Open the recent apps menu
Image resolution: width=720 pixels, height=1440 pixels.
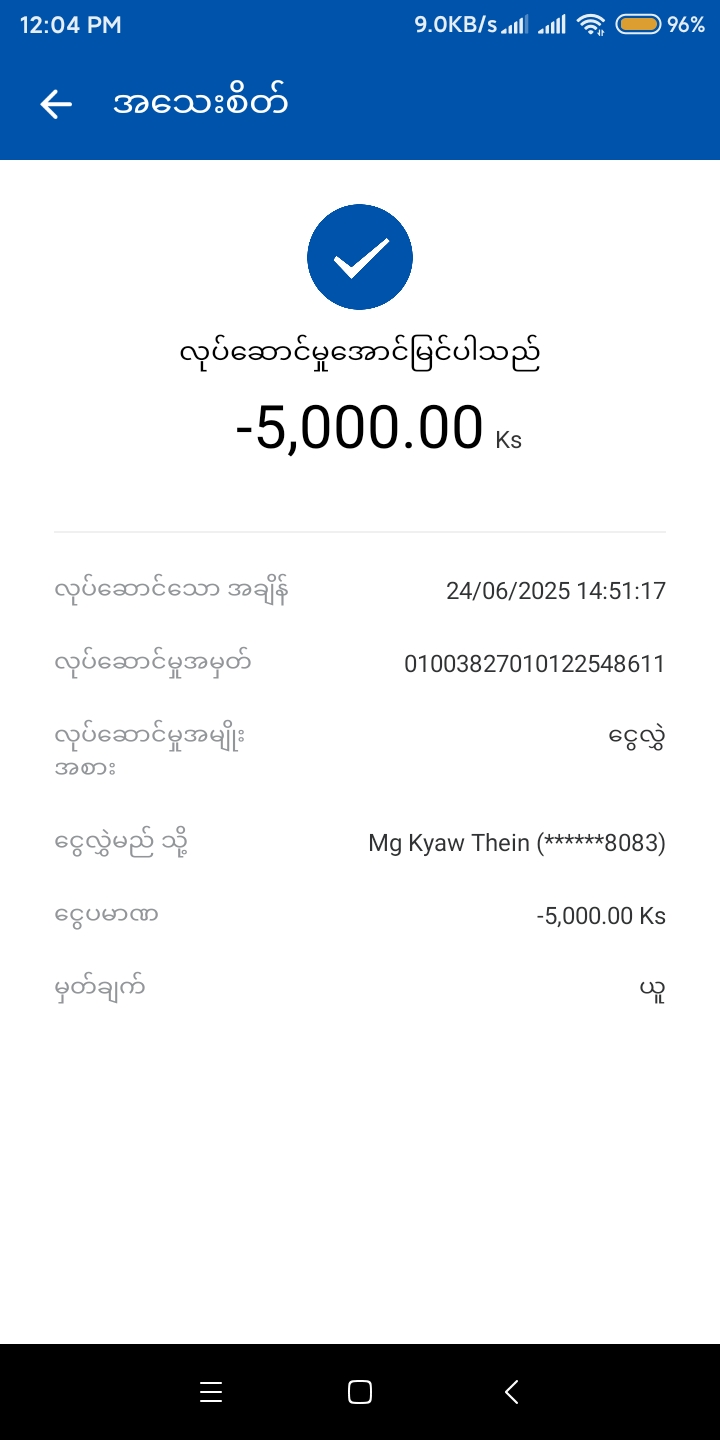tap(211, 1391)
